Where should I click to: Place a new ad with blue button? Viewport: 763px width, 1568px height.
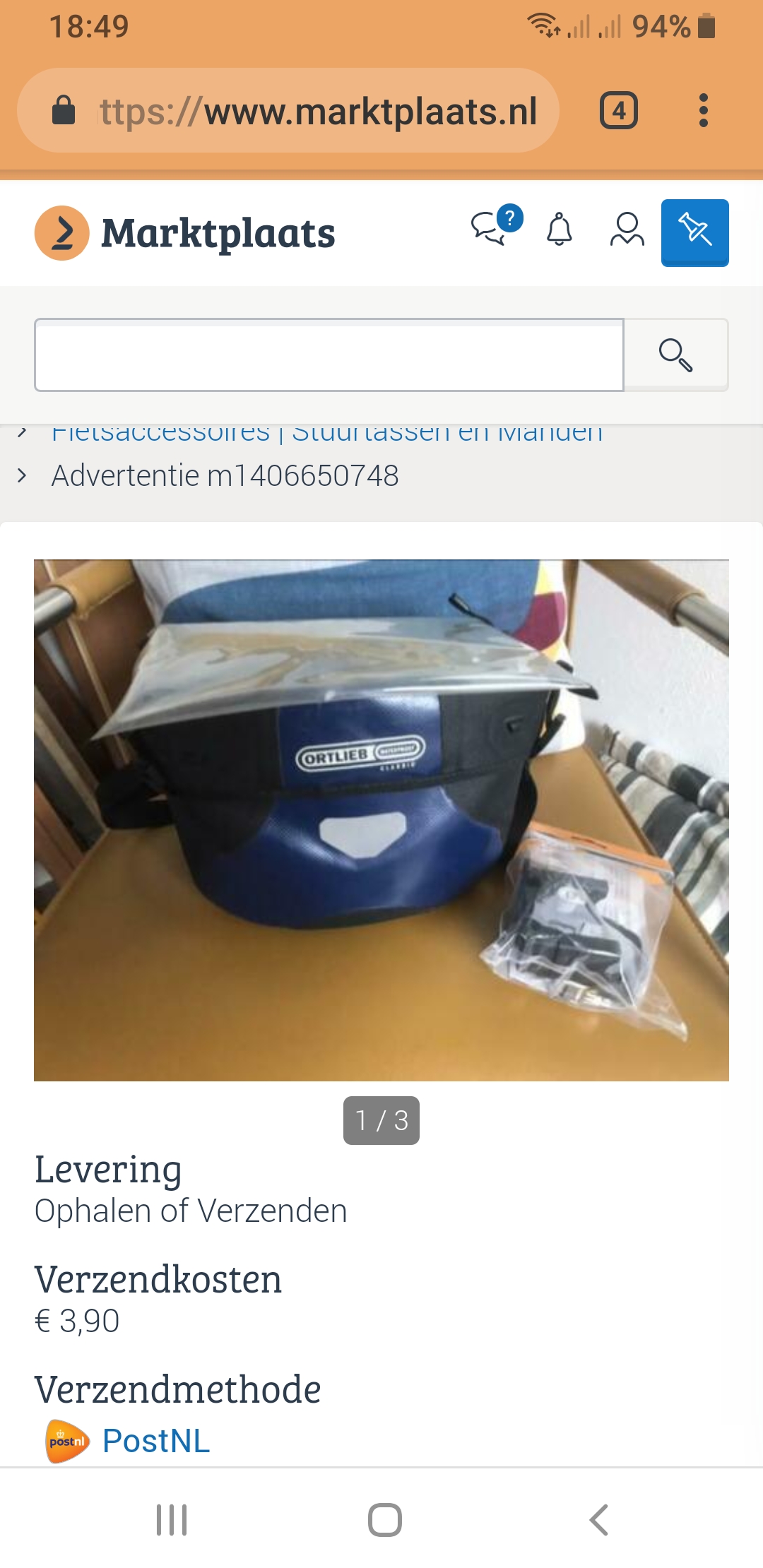pyautogui.click(x=694, y=232)
